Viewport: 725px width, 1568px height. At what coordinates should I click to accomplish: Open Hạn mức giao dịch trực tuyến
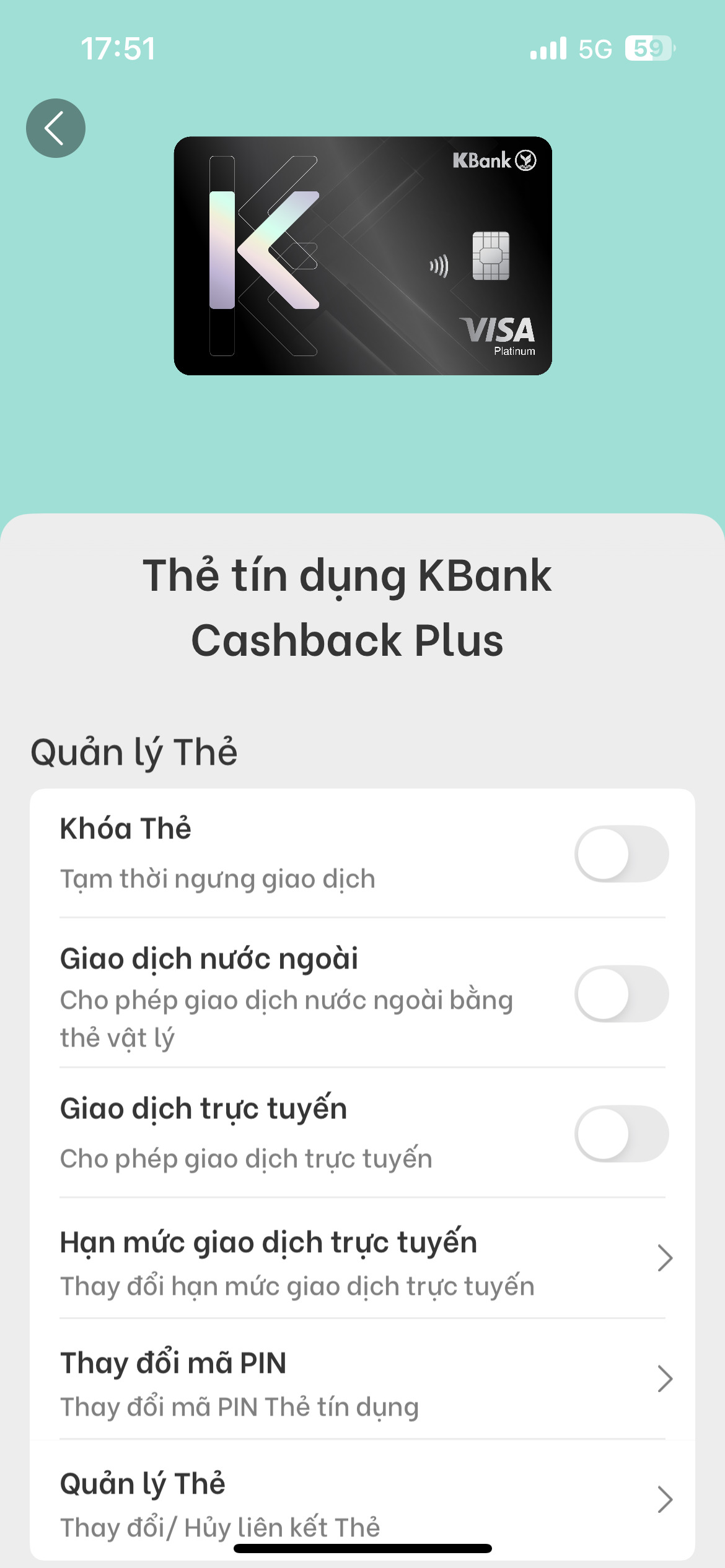(362, 1258)
